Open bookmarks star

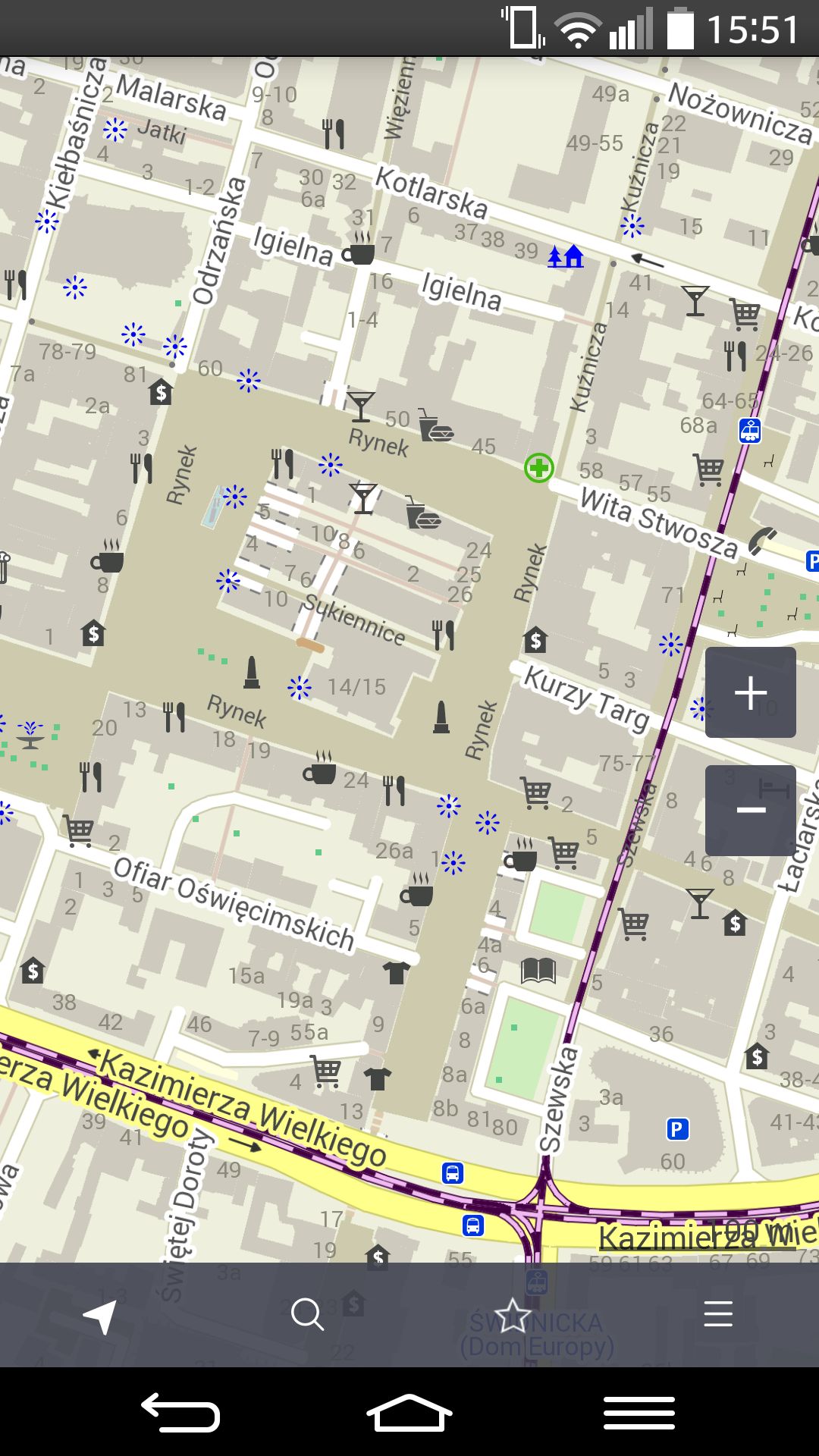pos(513,1314)
